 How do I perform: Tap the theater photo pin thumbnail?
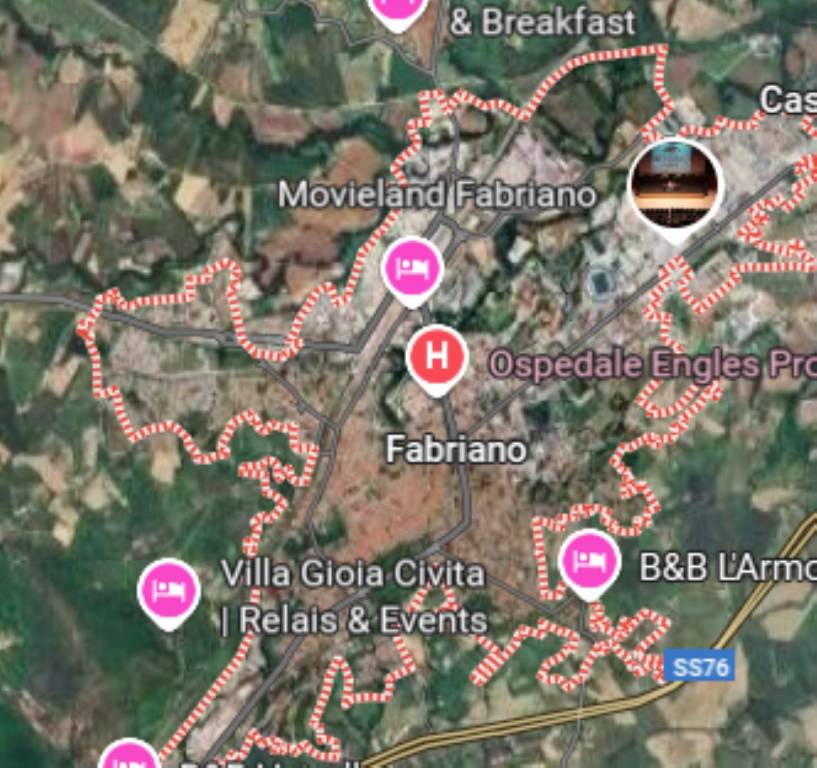(675, 186)
